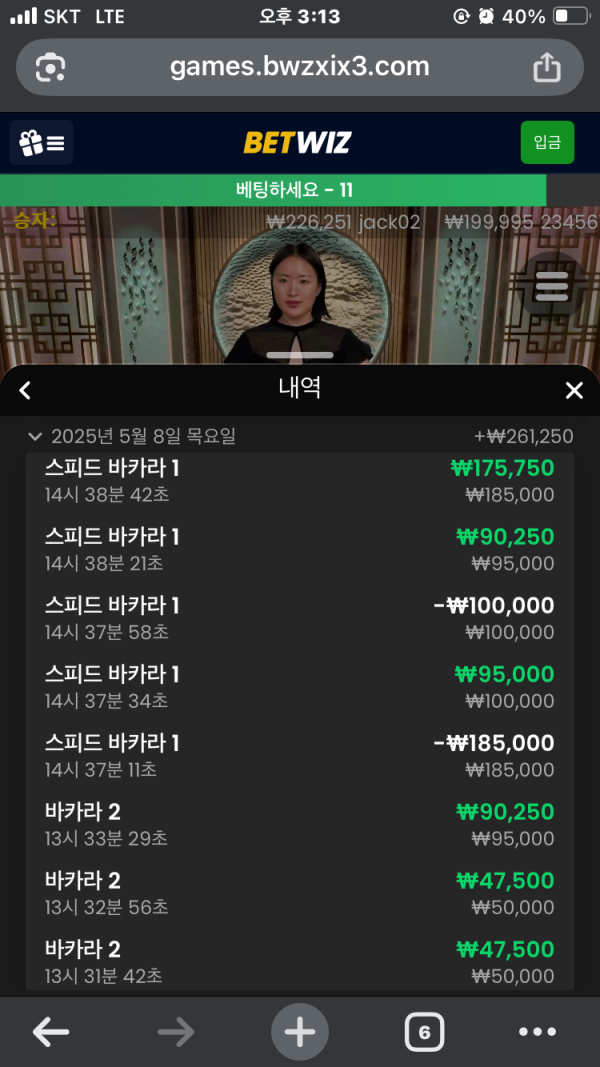The width and height of the screenshot is (600, 1067).
Task: Share this page from the address bar
Action: click(x=547, y=67)
